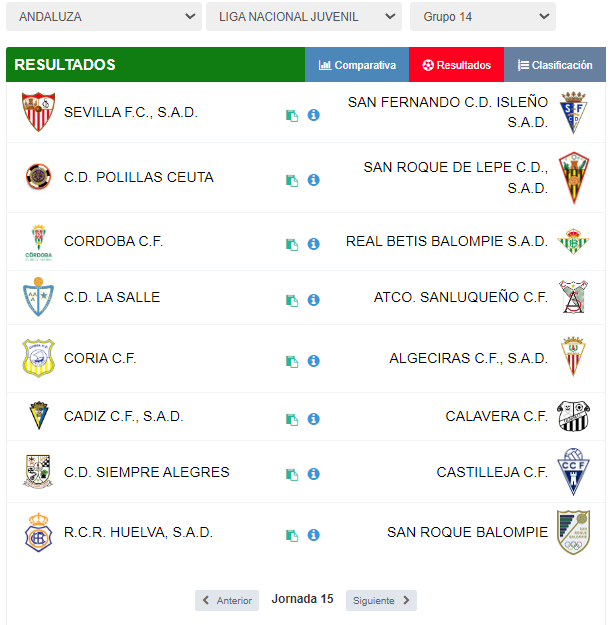616x625 pixels.
Task: Open info icon for R.C.R. Huelva match
Action: [x=313, y=535]
